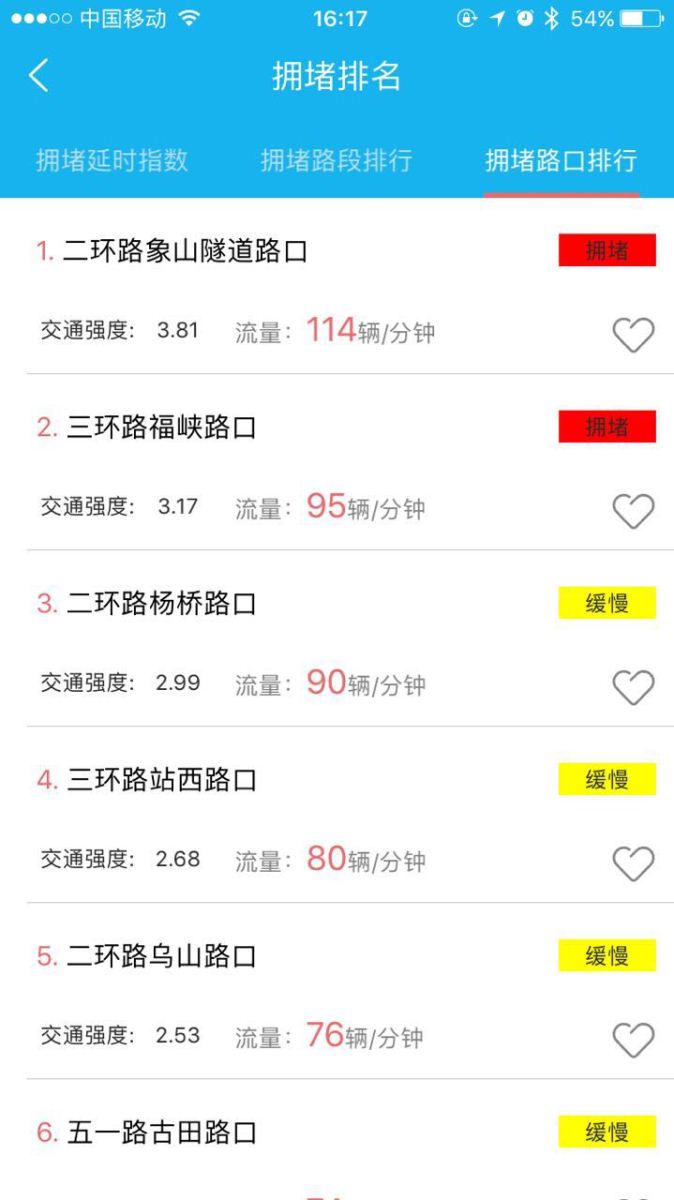Switch to the 拥堵延时指数 tab
Viewport: 674px width, 1200px height.
112,160
